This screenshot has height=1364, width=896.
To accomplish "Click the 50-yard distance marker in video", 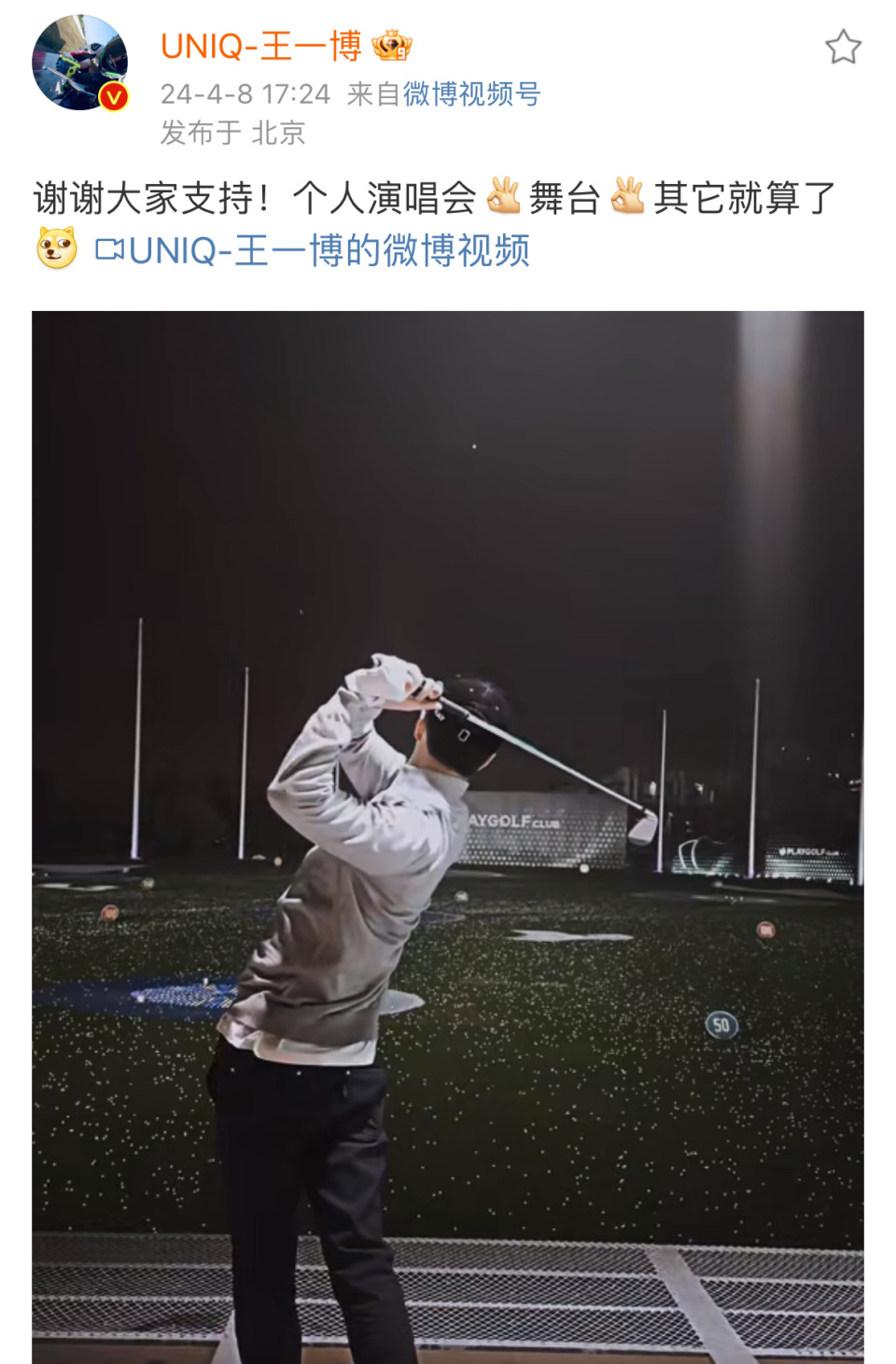I will point(720,1024).
